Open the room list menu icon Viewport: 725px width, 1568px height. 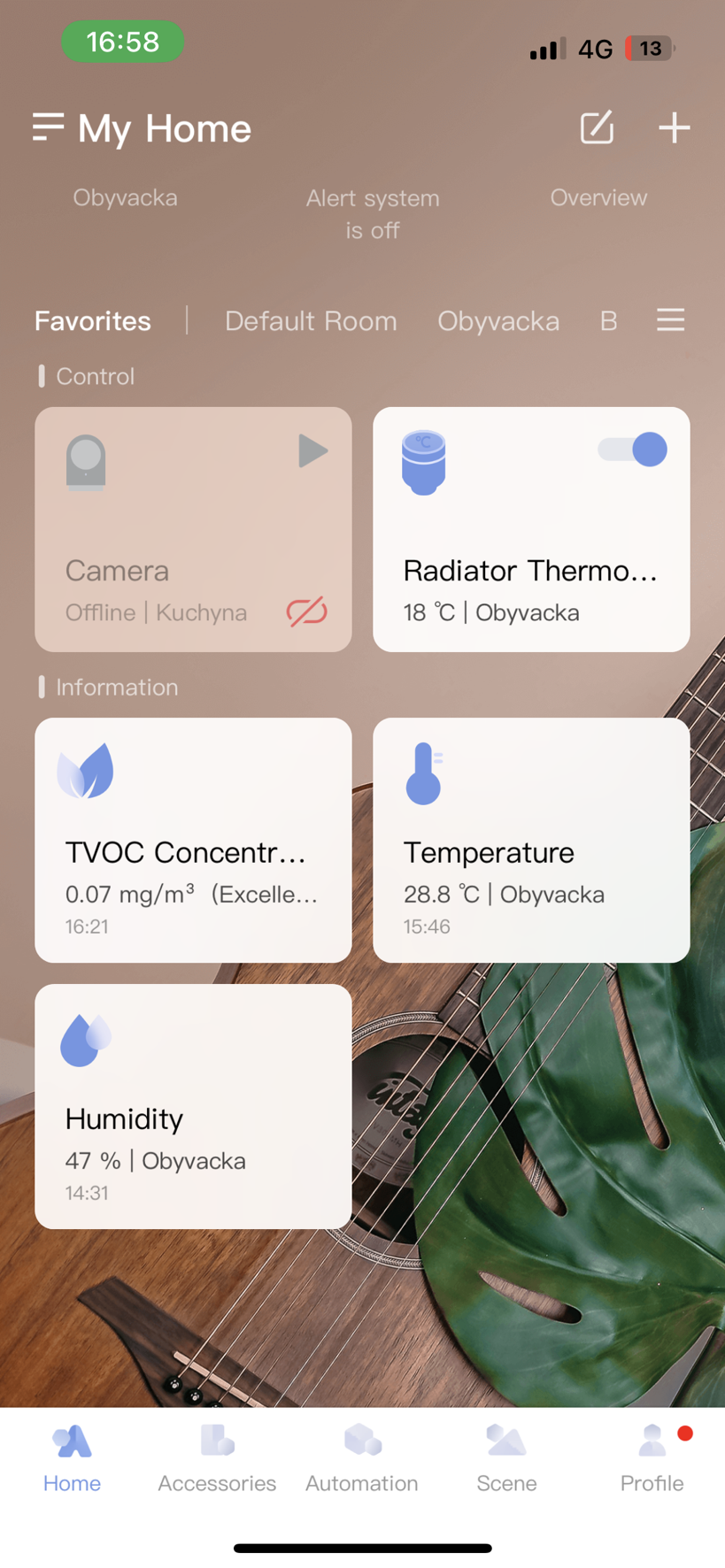tap(670, 319)
